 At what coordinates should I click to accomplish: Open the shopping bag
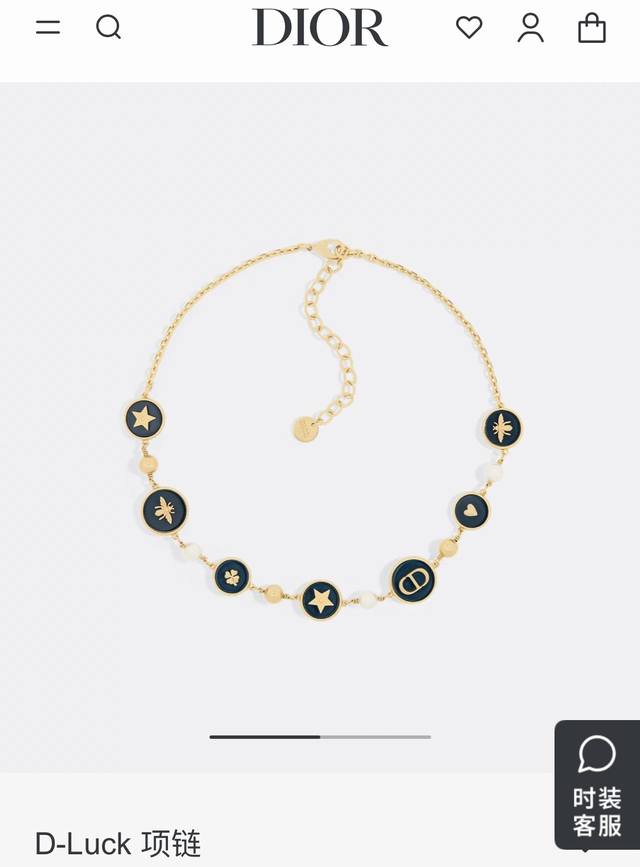pos(592,28)
